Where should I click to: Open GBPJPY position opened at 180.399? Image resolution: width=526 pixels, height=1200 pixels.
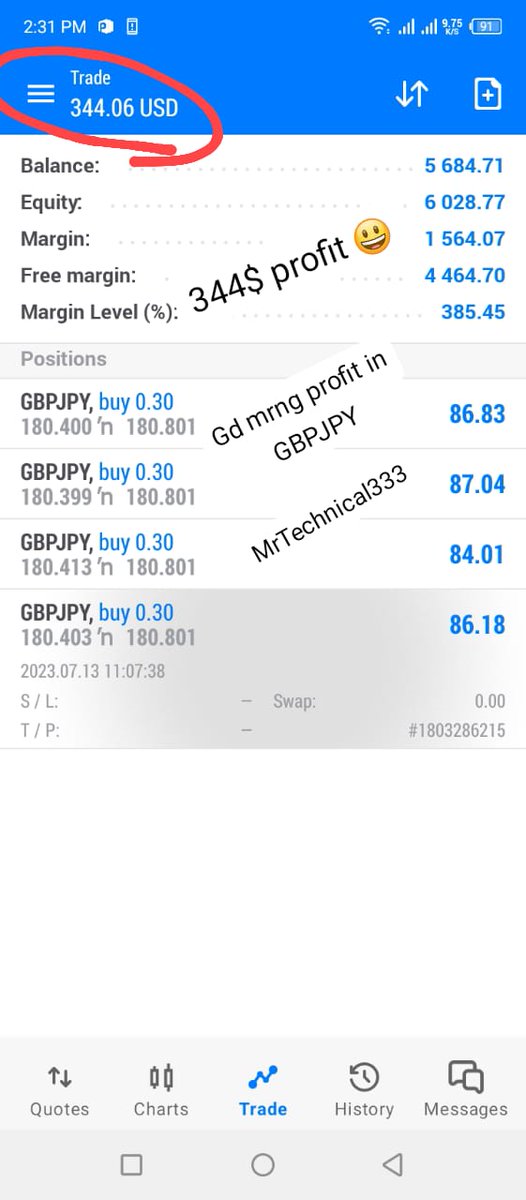(x=263, y=484)
